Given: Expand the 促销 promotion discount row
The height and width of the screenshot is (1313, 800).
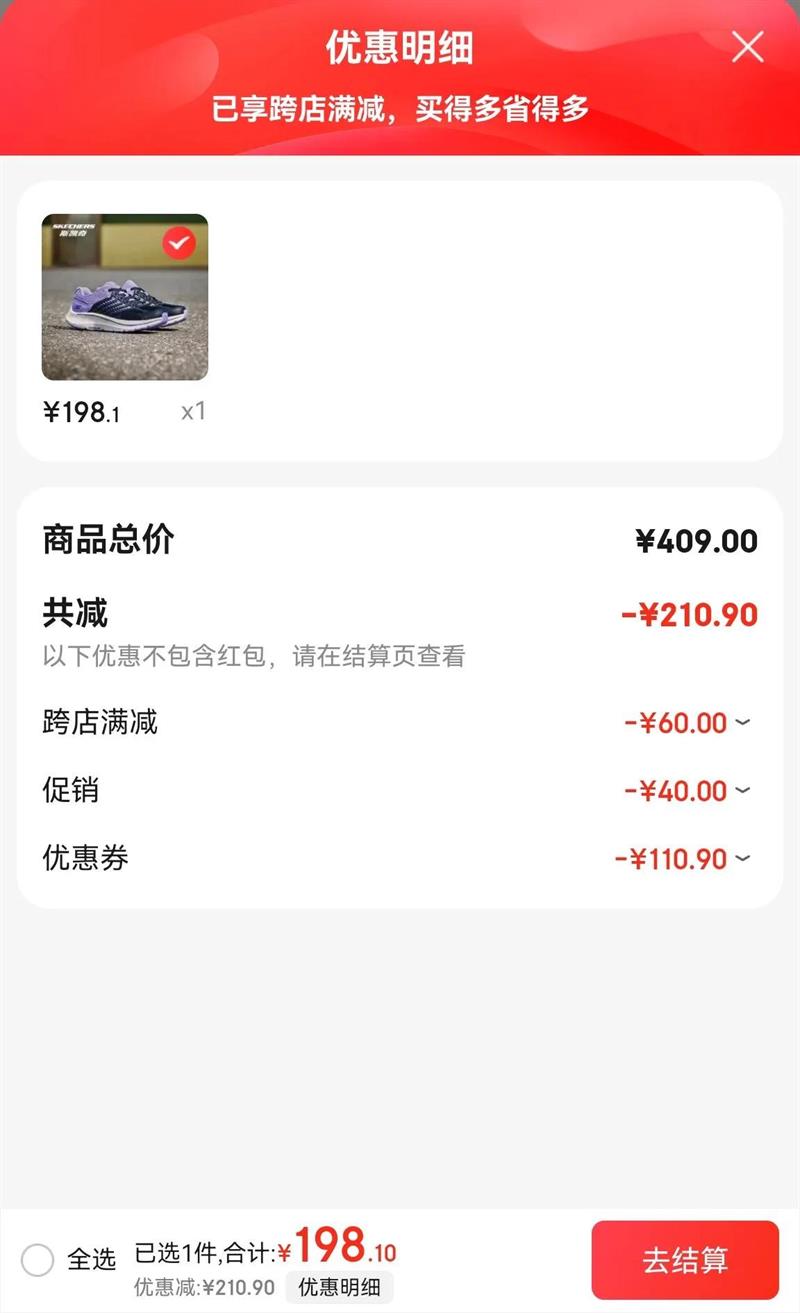Looking at the screenshot, I should 742,790.
